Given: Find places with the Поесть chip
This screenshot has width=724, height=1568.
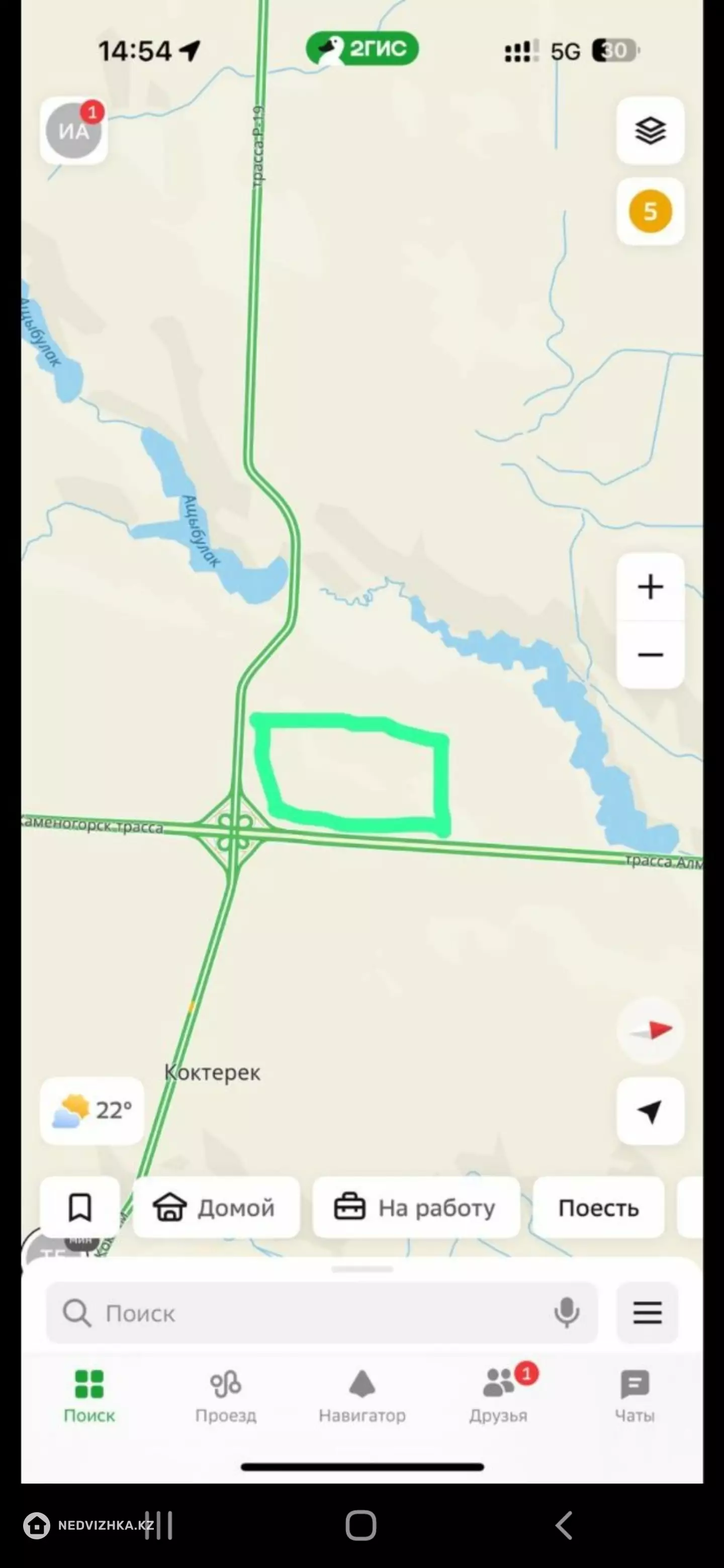Looking at the screenshot, I should coord(598,1208).
